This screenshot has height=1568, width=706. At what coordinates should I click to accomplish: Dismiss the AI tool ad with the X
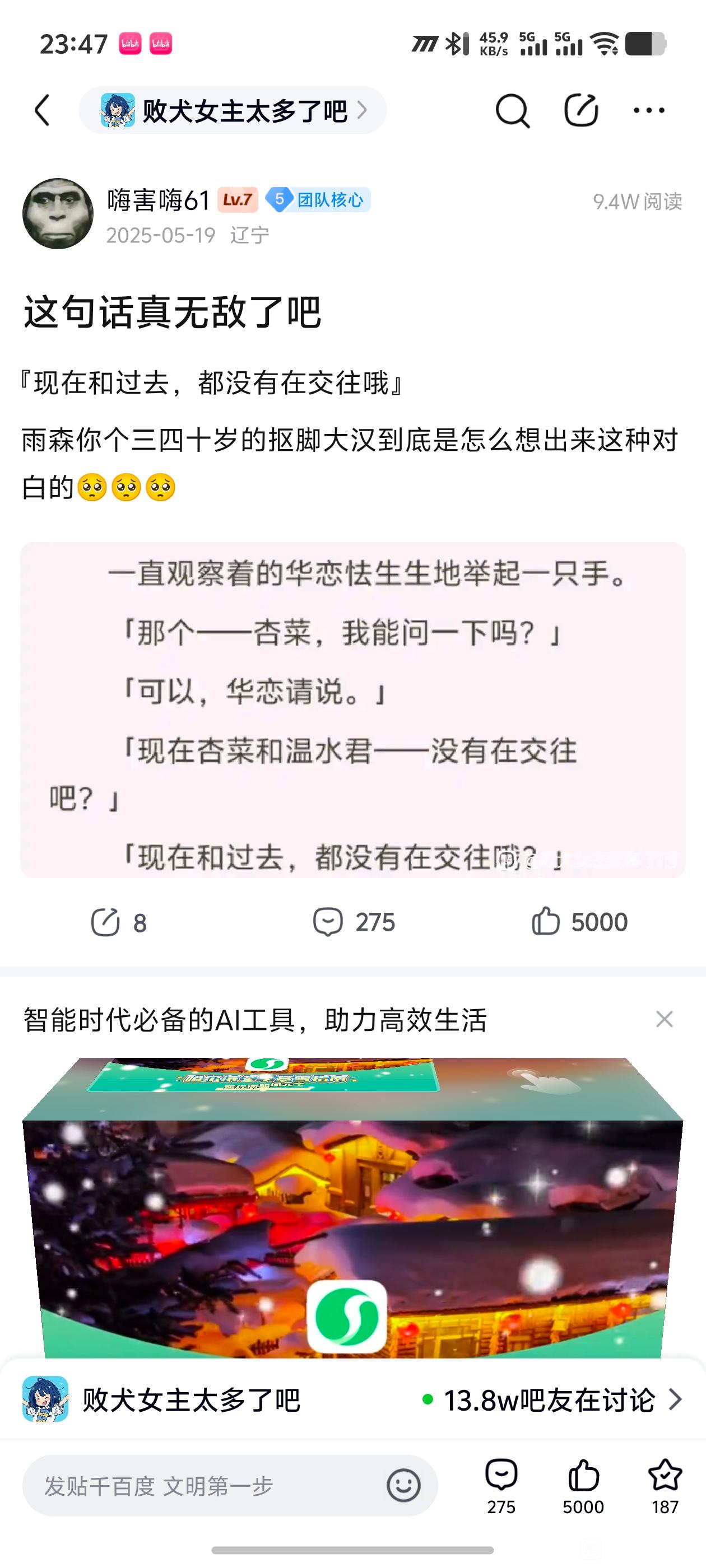(x=664, y=1019)
